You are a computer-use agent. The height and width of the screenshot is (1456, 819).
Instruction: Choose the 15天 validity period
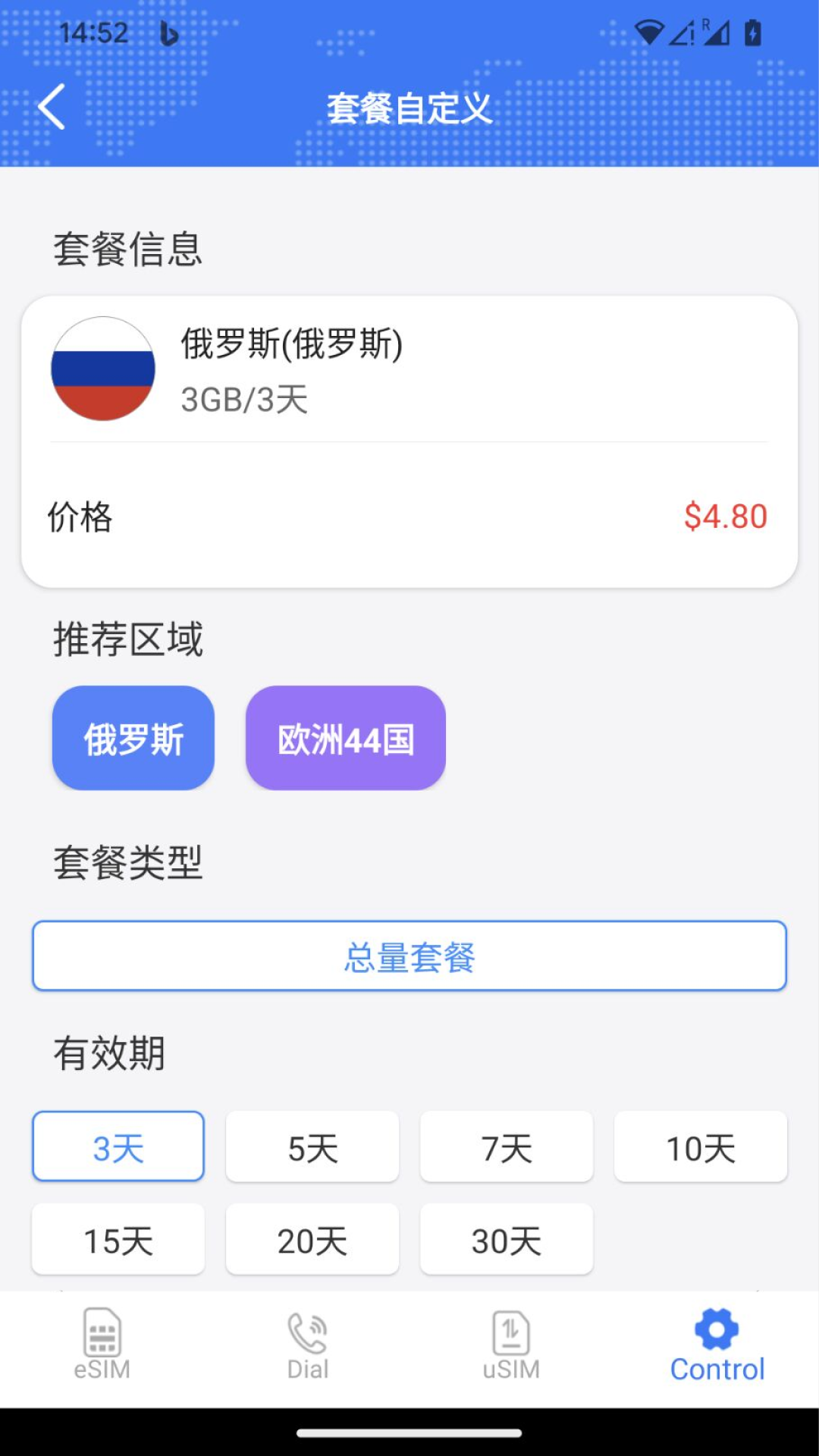click(118, 1240)
